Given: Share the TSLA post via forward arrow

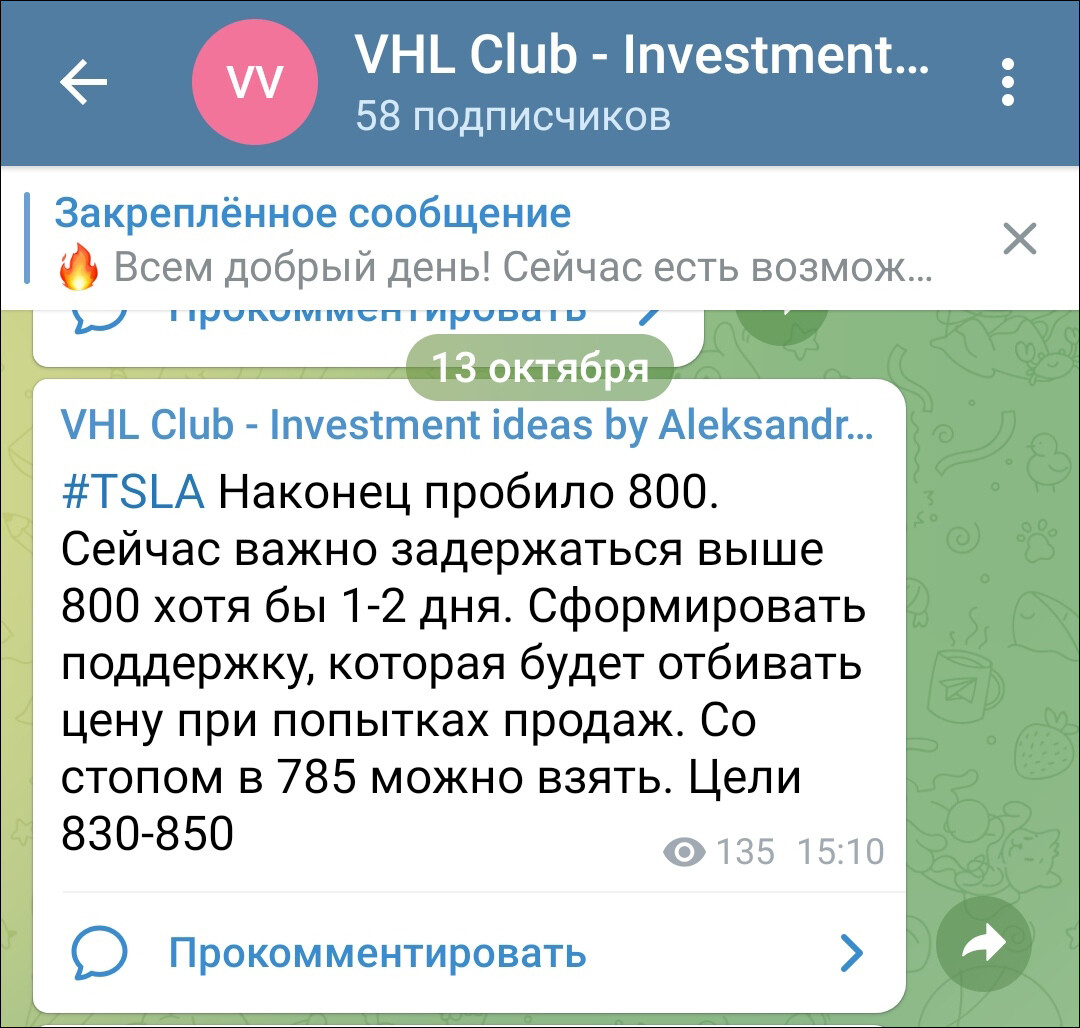Looking at the screenshot, I should point(983,944).
